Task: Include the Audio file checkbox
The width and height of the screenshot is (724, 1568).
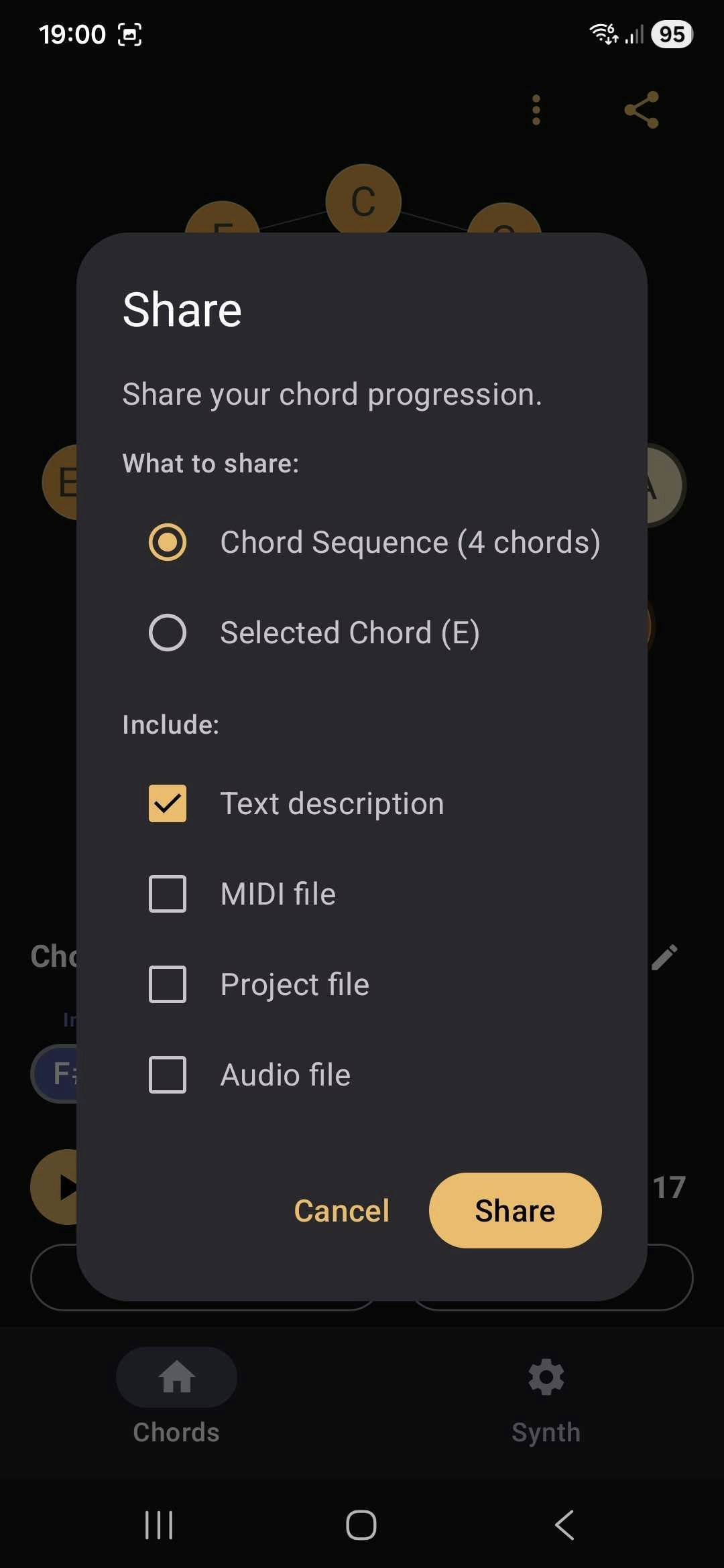Action: click(x=168, y=1075)
